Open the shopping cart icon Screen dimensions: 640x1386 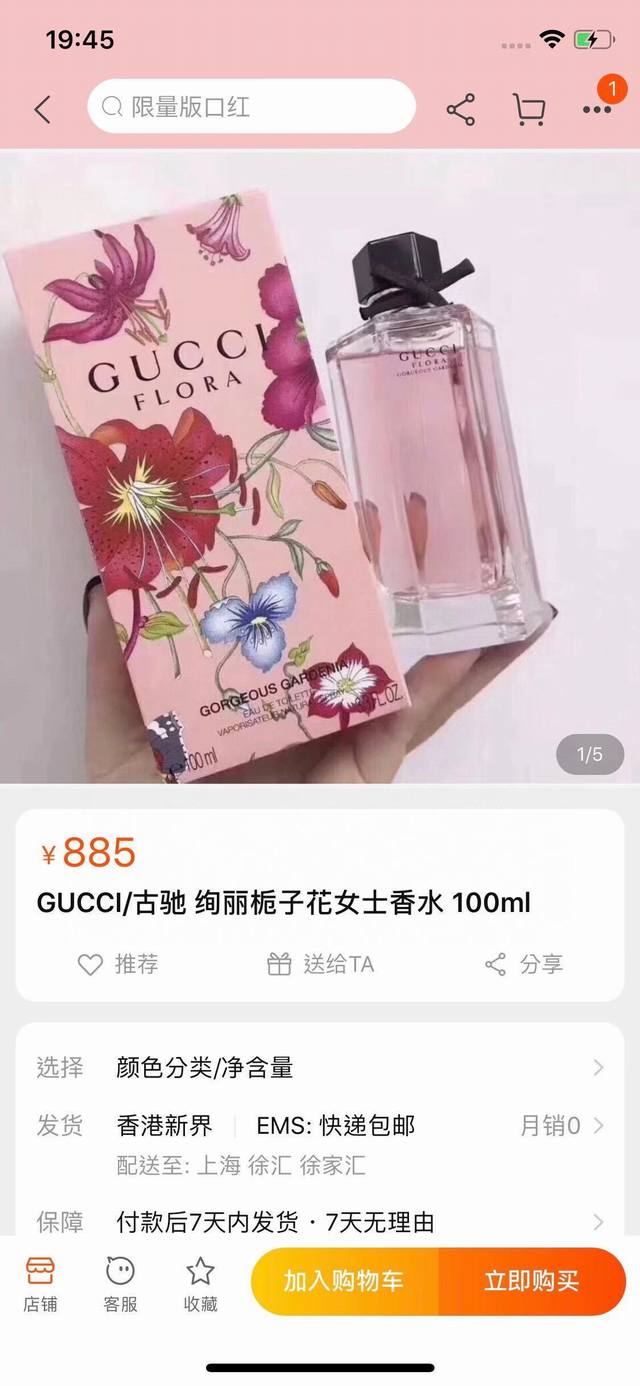528,109
